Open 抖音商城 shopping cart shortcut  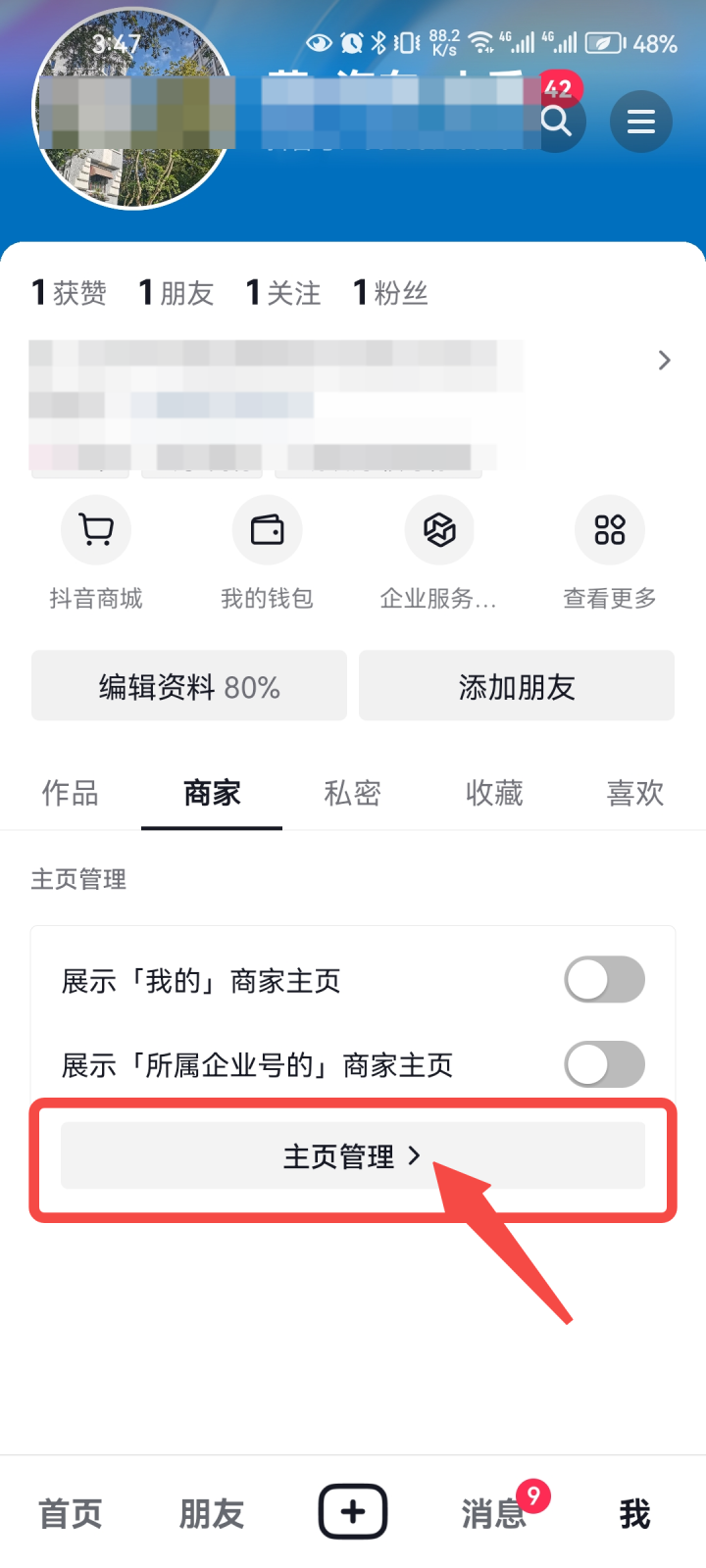coord(96,530)
